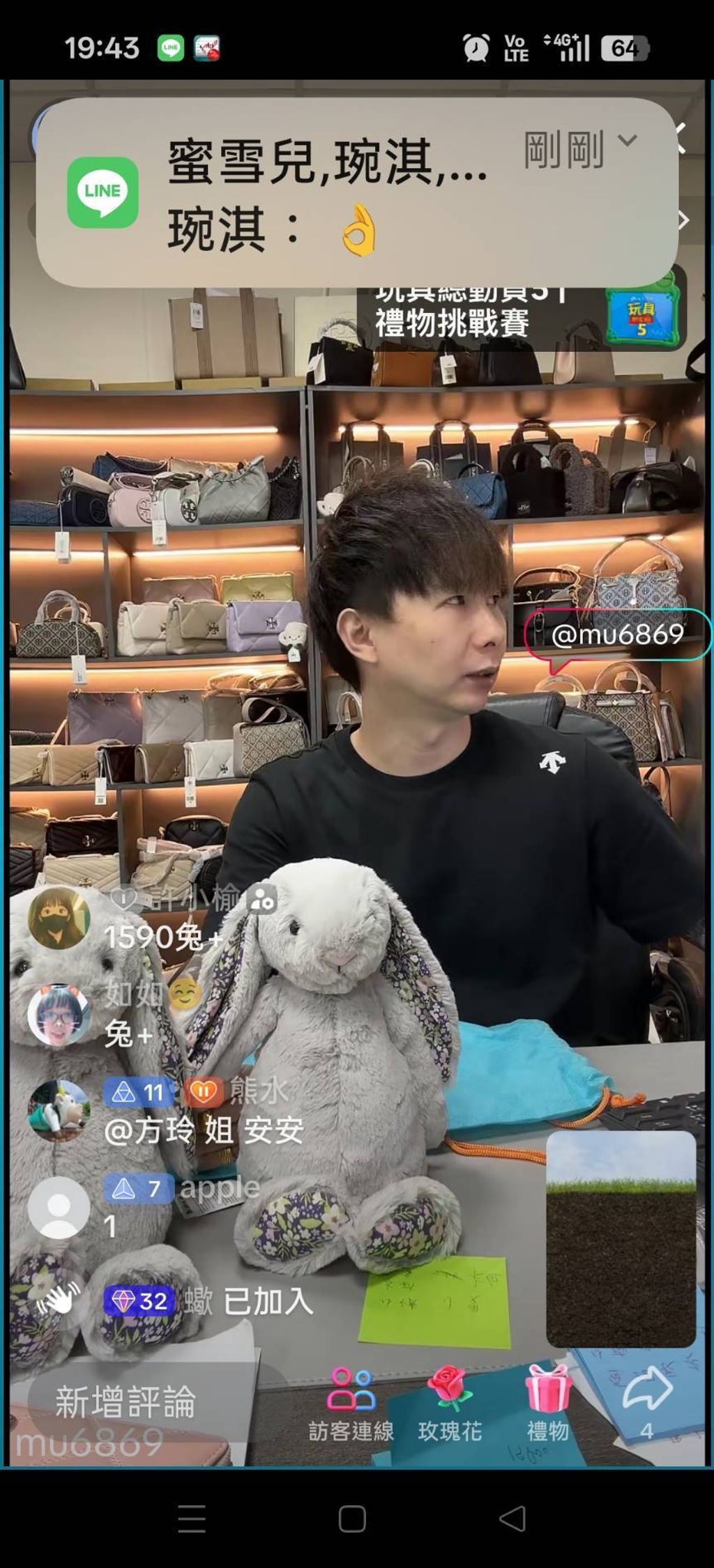Open 熊水's commenter avatar
Image resolution: width=714 pixels, height=1568 pixels.
pyautogui.click(x=59, y=1112)
